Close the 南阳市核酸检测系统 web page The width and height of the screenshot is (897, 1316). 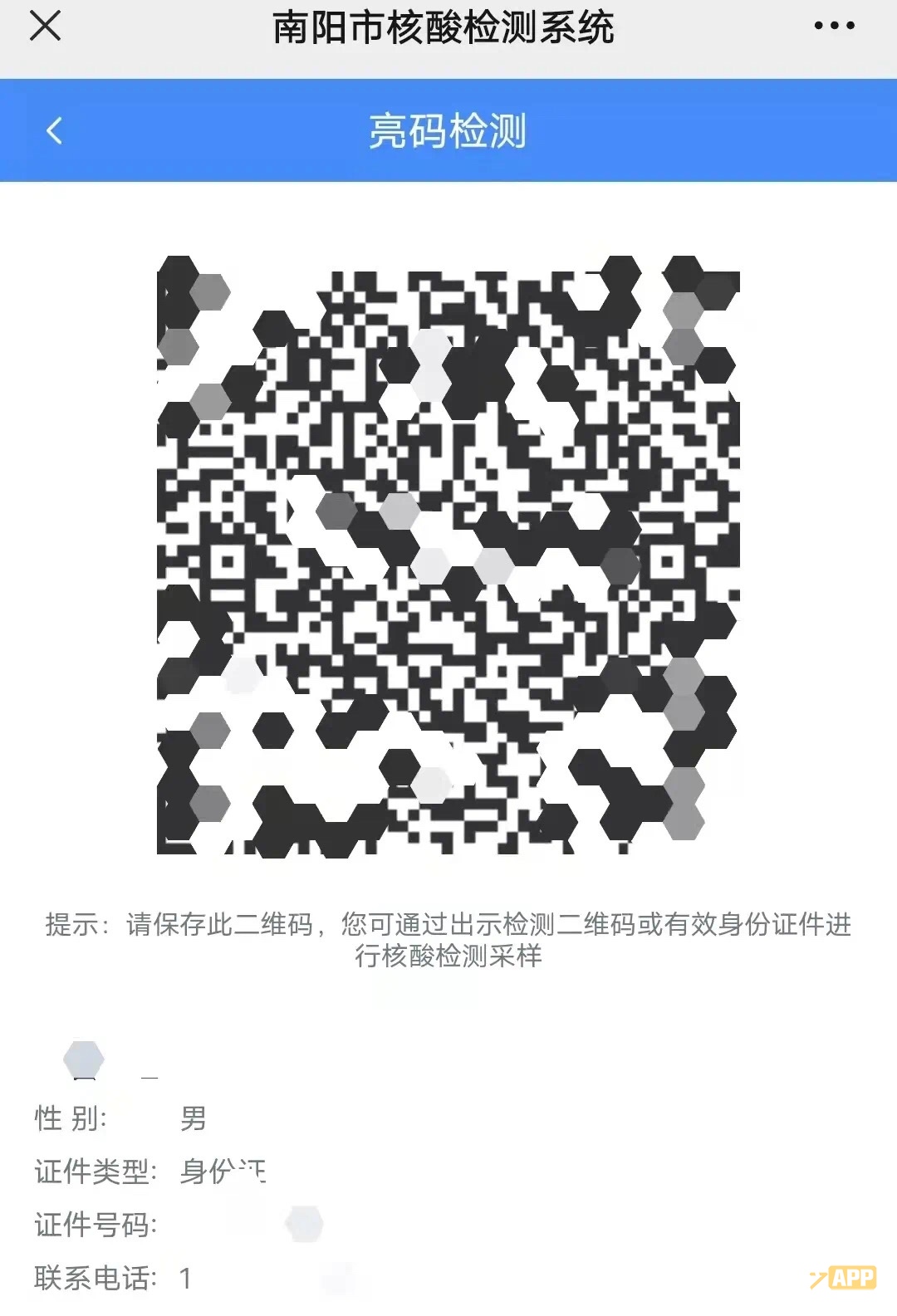(45, 26)
